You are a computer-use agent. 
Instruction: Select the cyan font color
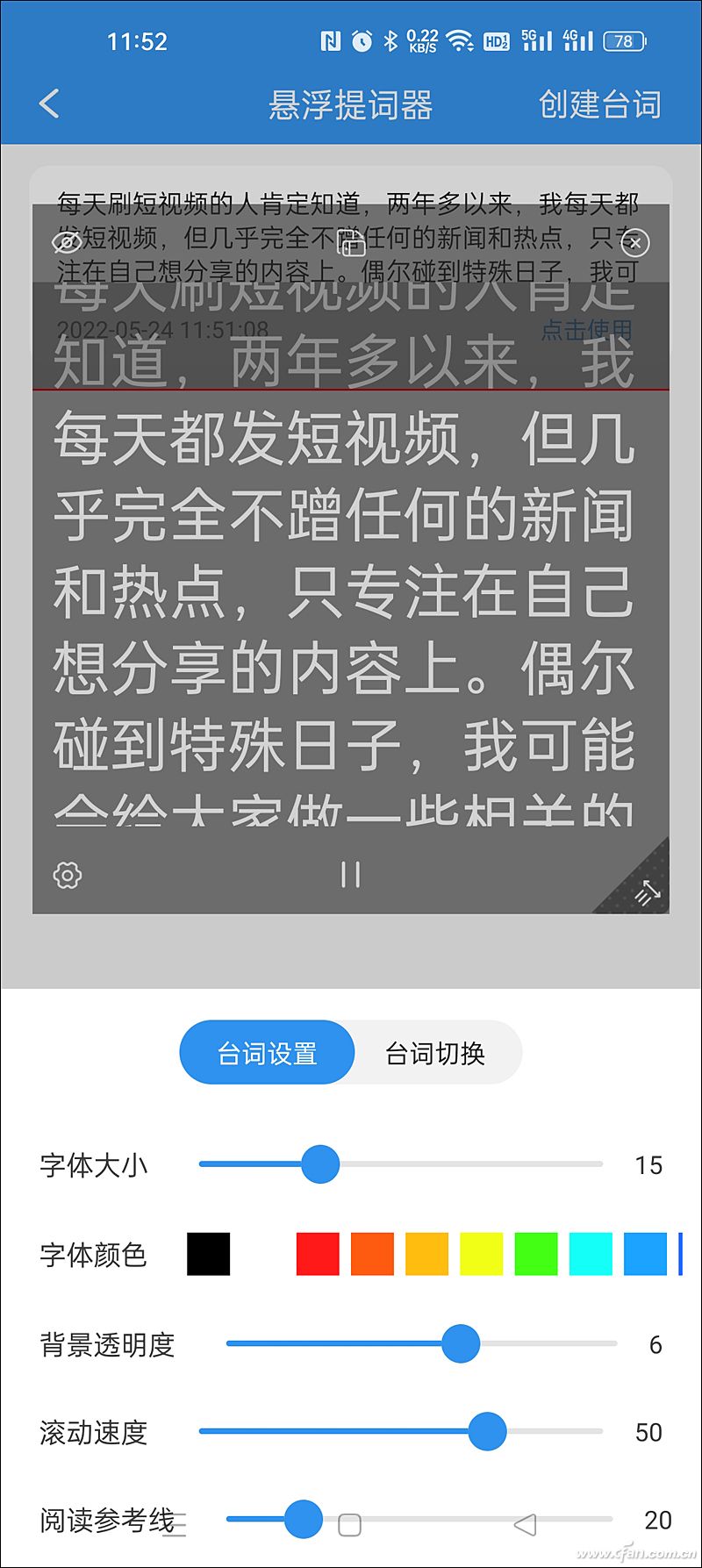591,1254
